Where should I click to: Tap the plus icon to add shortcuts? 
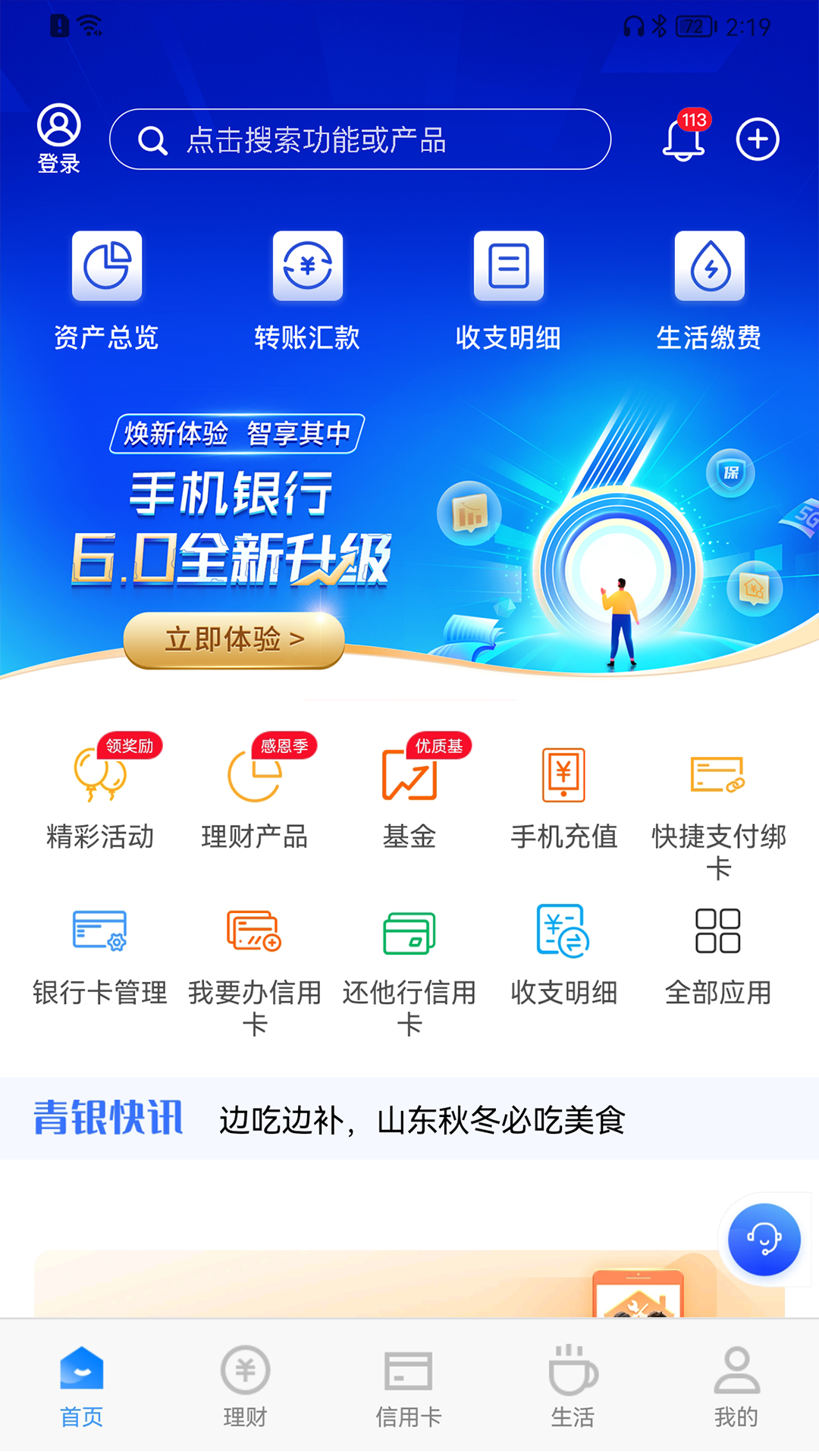point(758,139)
